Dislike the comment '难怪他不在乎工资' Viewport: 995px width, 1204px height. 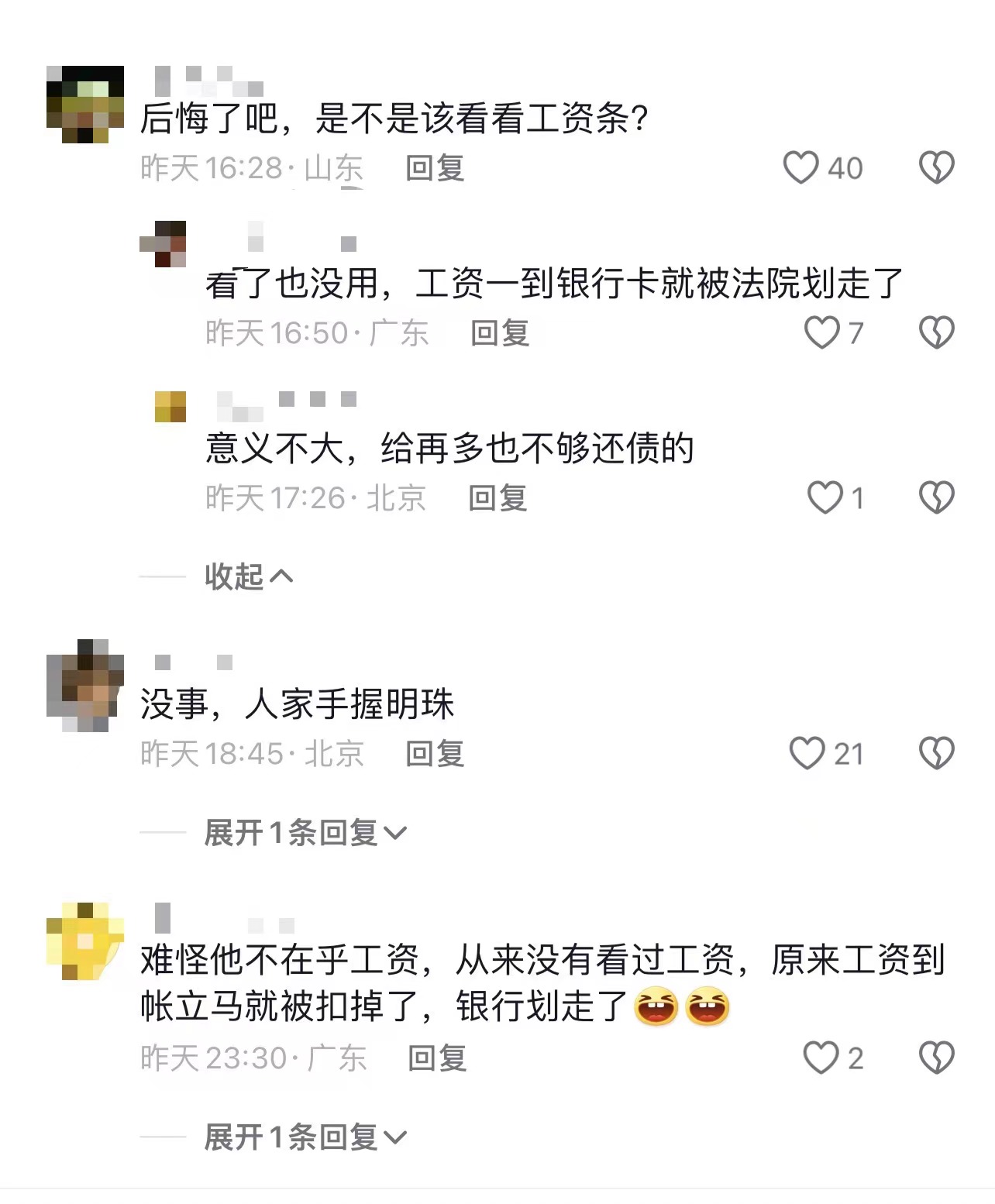tap(936, 1058)
